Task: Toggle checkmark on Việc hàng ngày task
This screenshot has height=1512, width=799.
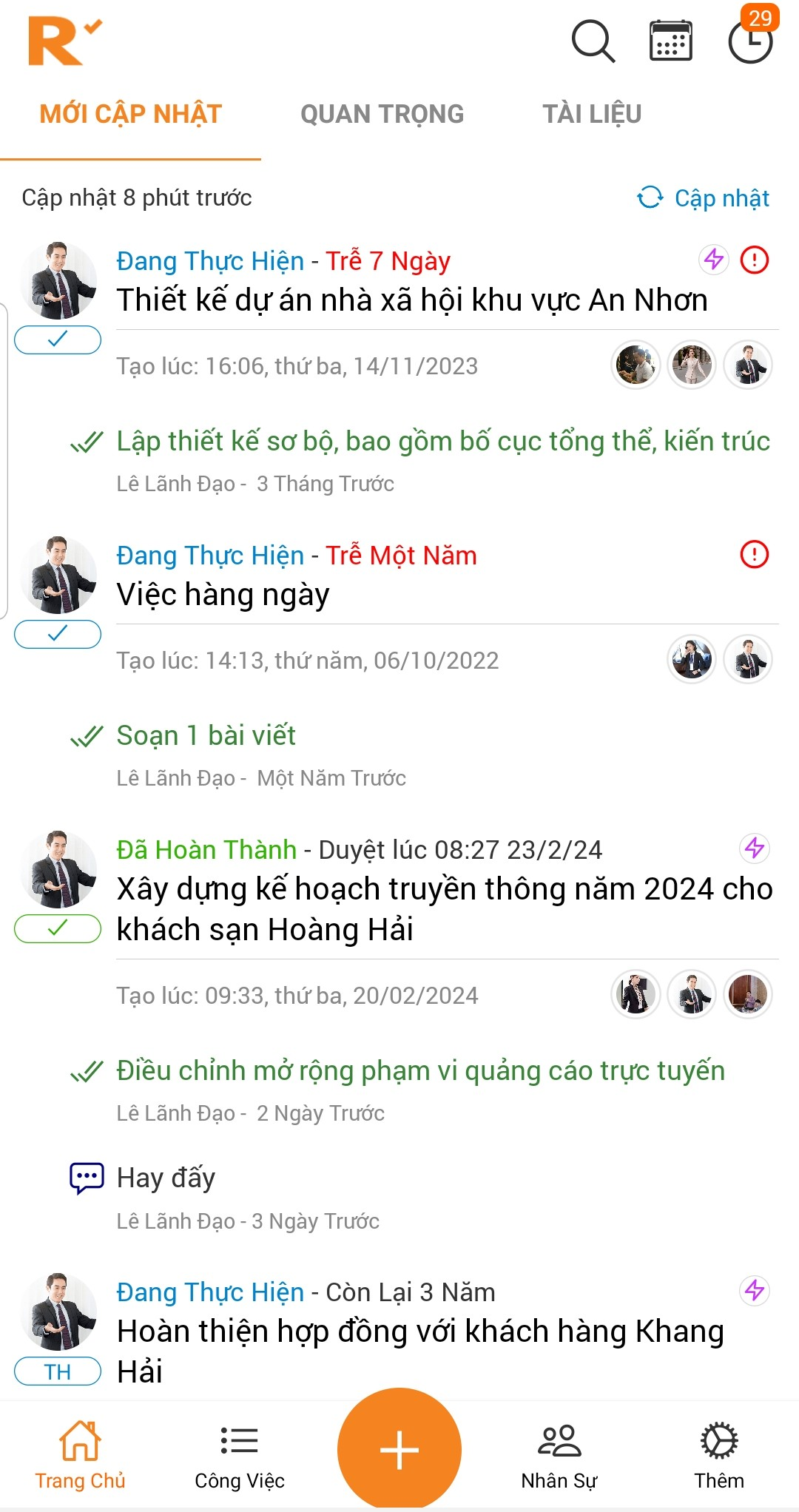Action: tap(58, 635)
